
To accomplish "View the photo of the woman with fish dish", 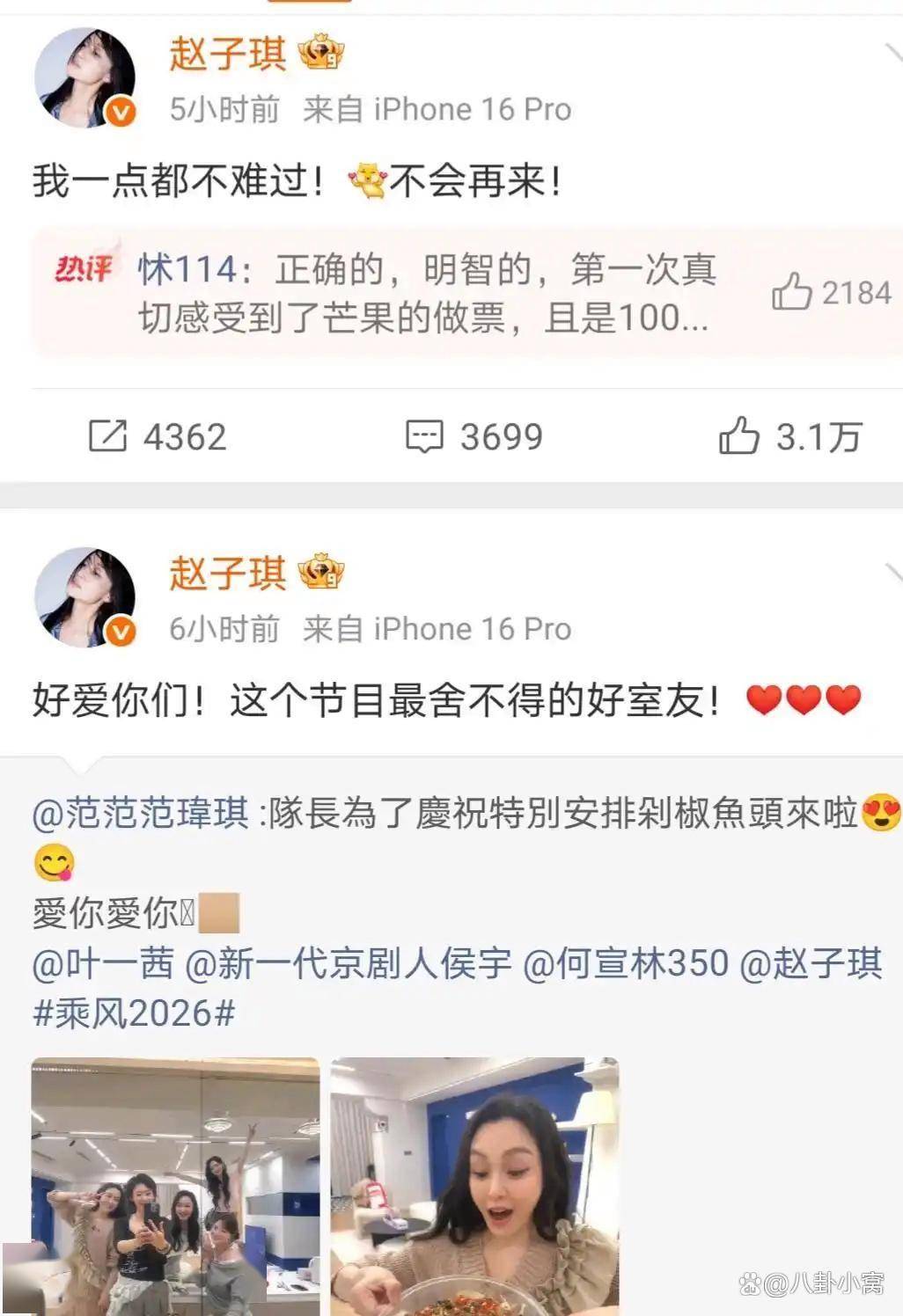I will (474, 1186).
